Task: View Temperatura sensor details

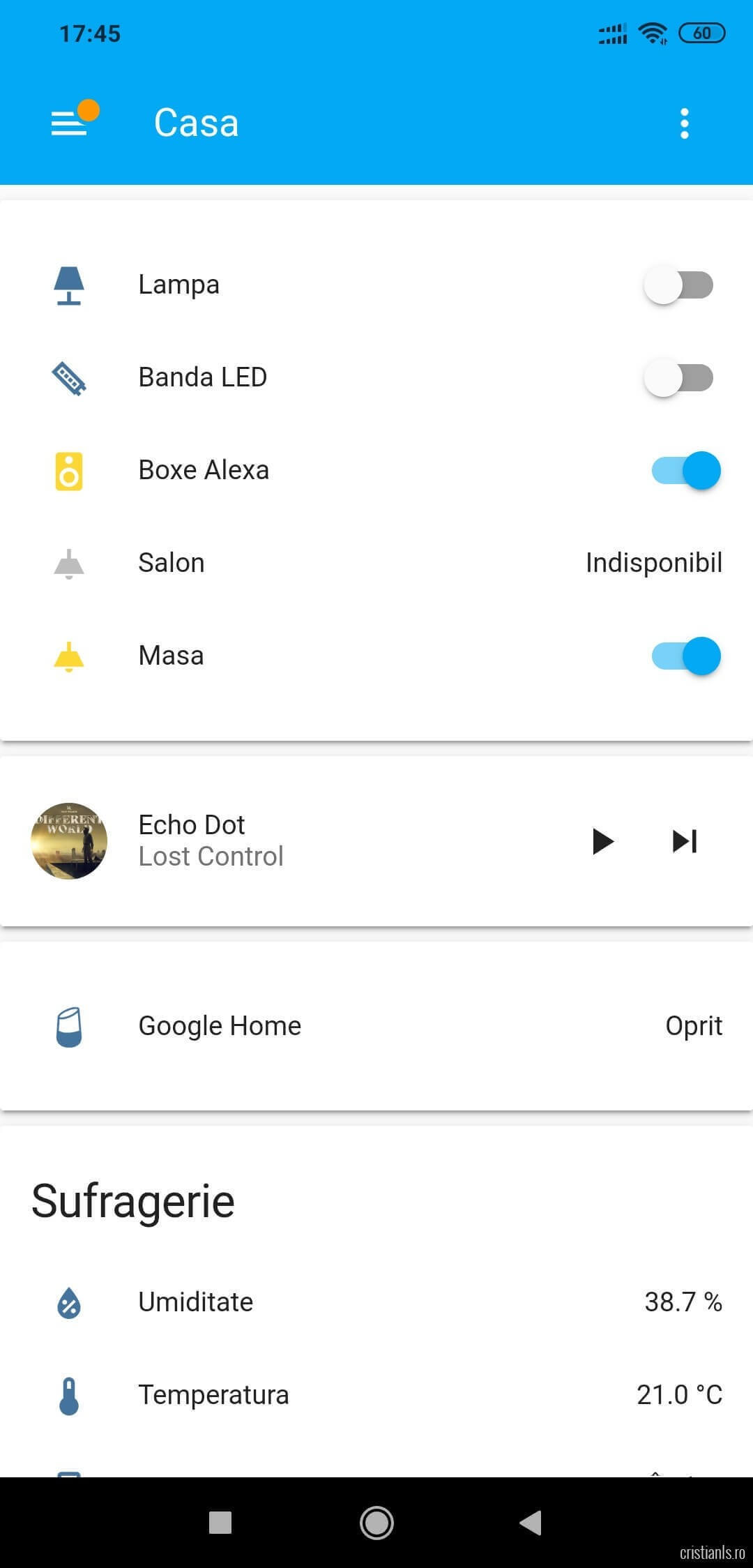Action: [x=213, y=1395]
